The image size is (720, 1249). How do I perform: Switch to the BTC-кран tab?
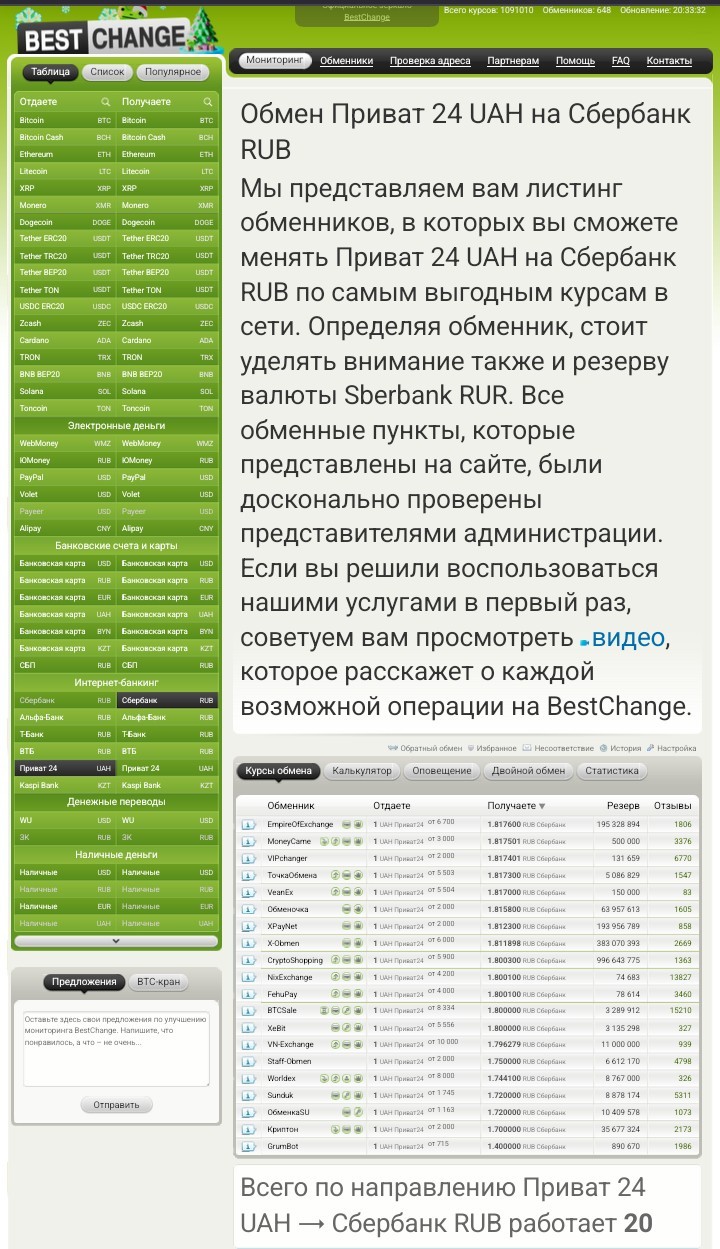tap(158, 982)
